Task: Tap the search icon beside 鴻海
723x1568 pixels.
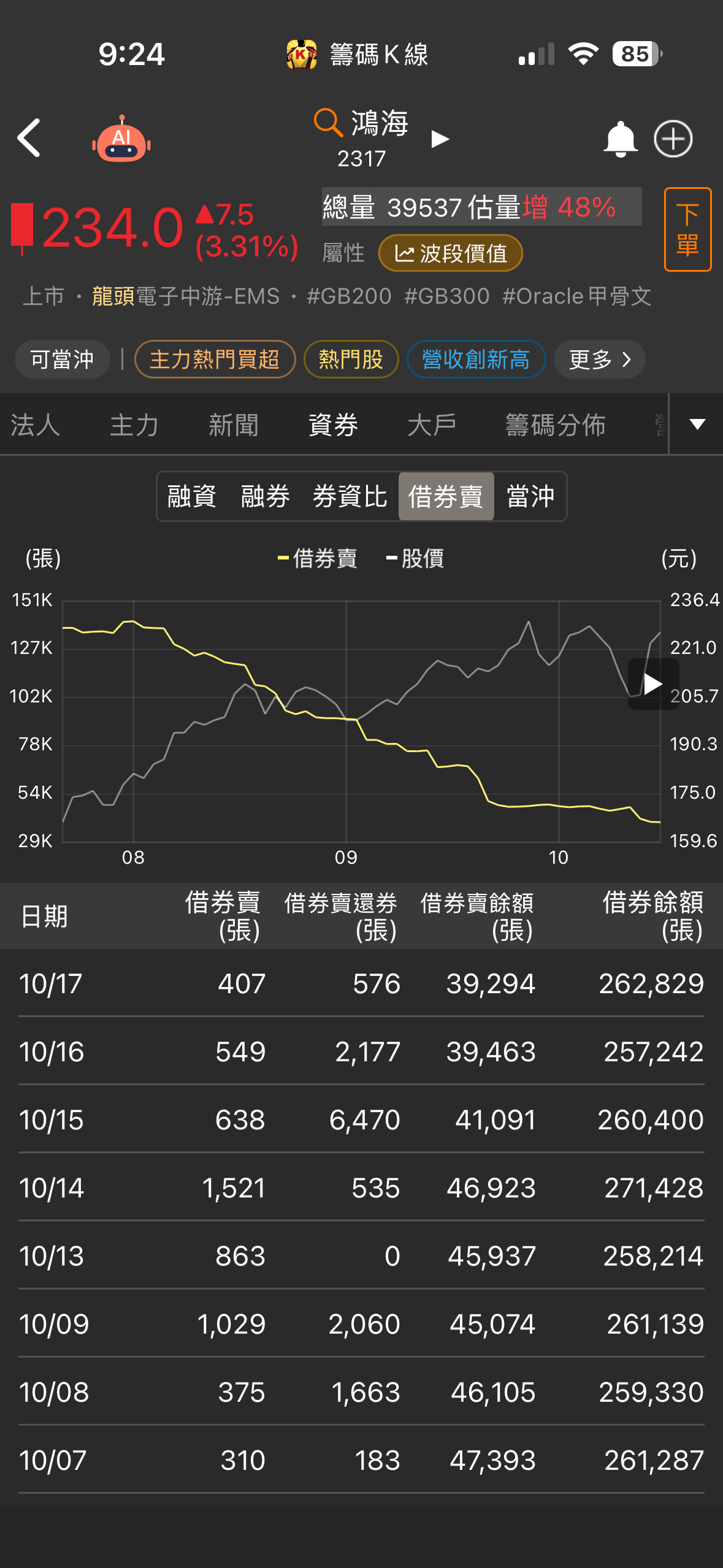Action: [327, 122]
